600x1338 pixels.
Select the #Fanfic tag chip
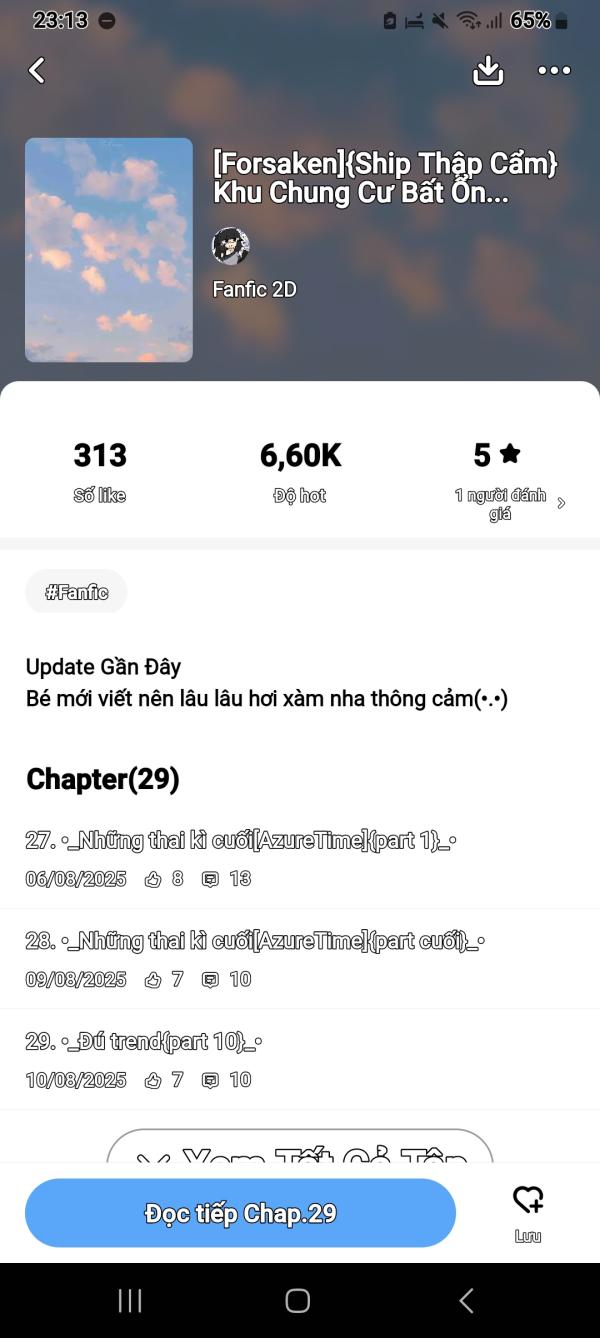[x=76, y=592]
